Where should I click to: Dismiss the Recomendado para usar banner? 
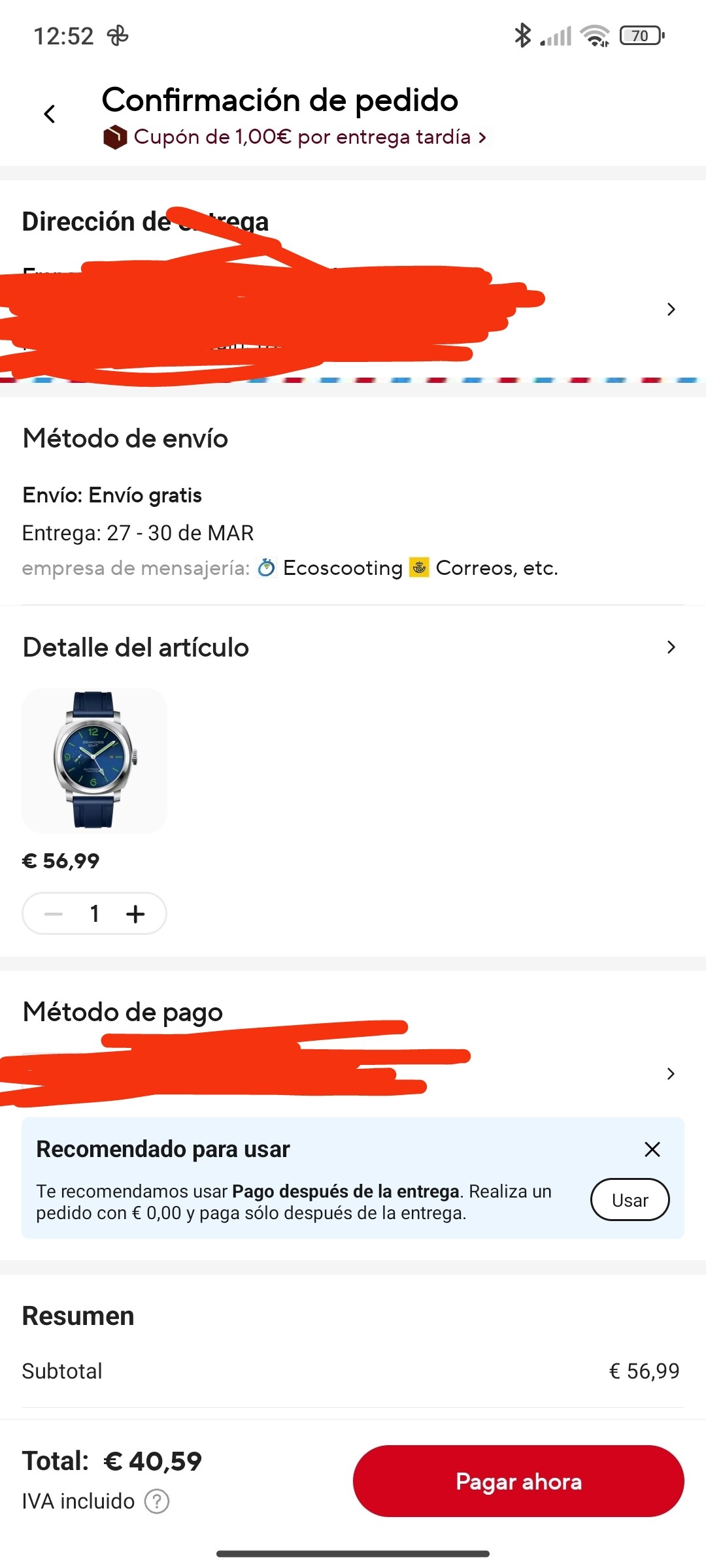tap(652, 1149)
